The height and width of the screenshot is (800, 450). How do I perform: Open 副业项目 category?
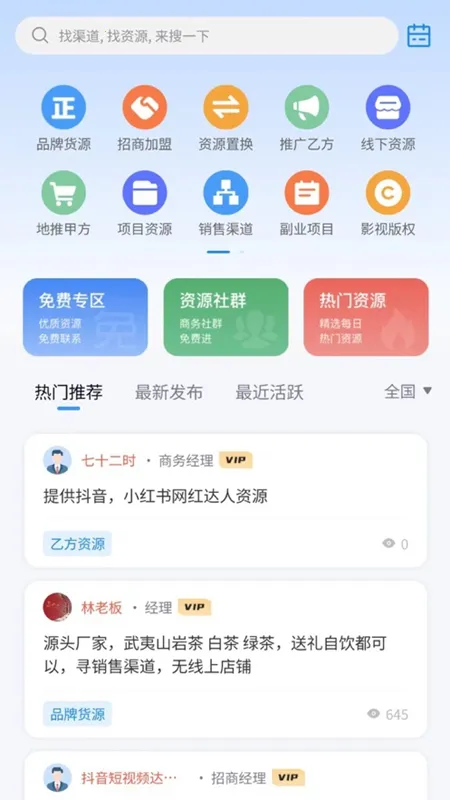pos(307,204)
